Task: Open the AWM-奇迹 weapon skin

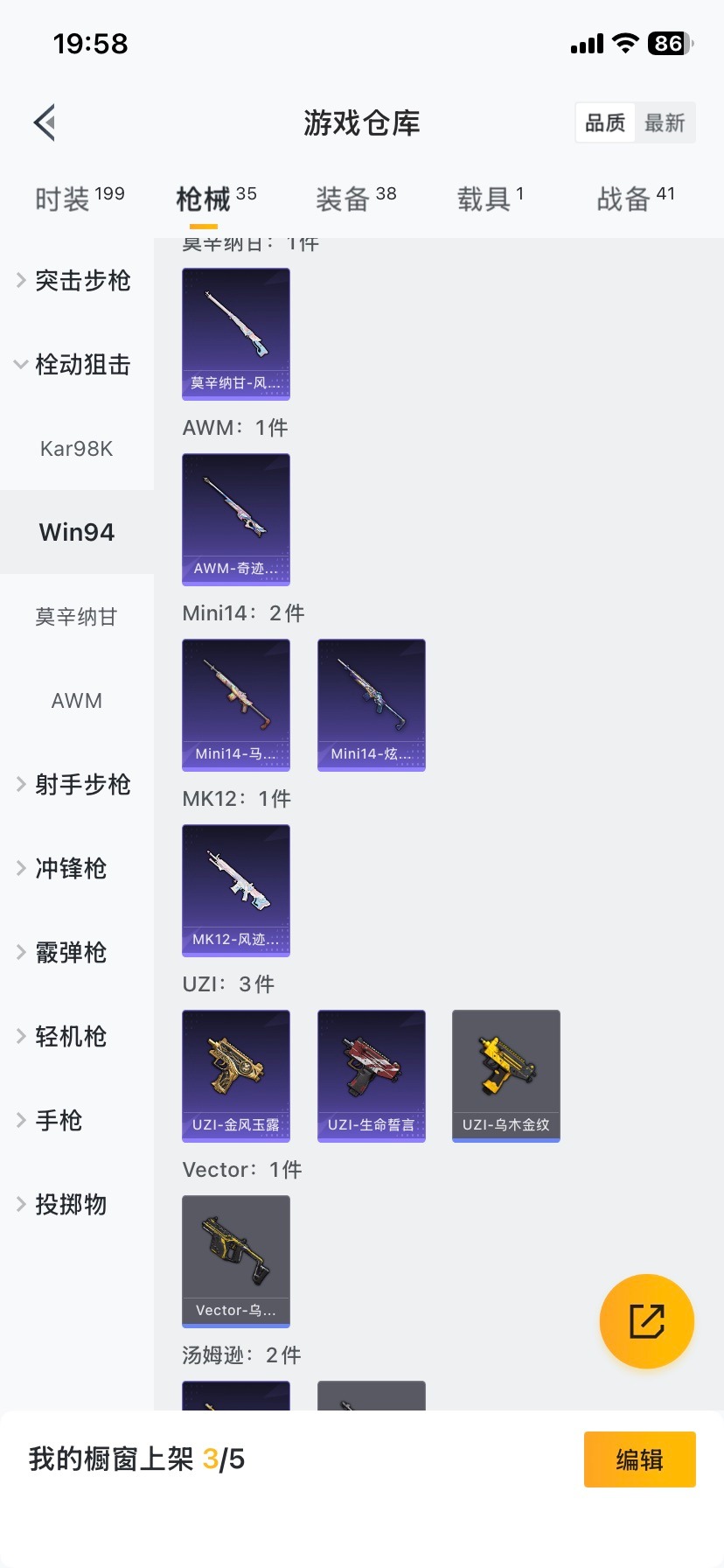Action: click(x=235, y=520)
